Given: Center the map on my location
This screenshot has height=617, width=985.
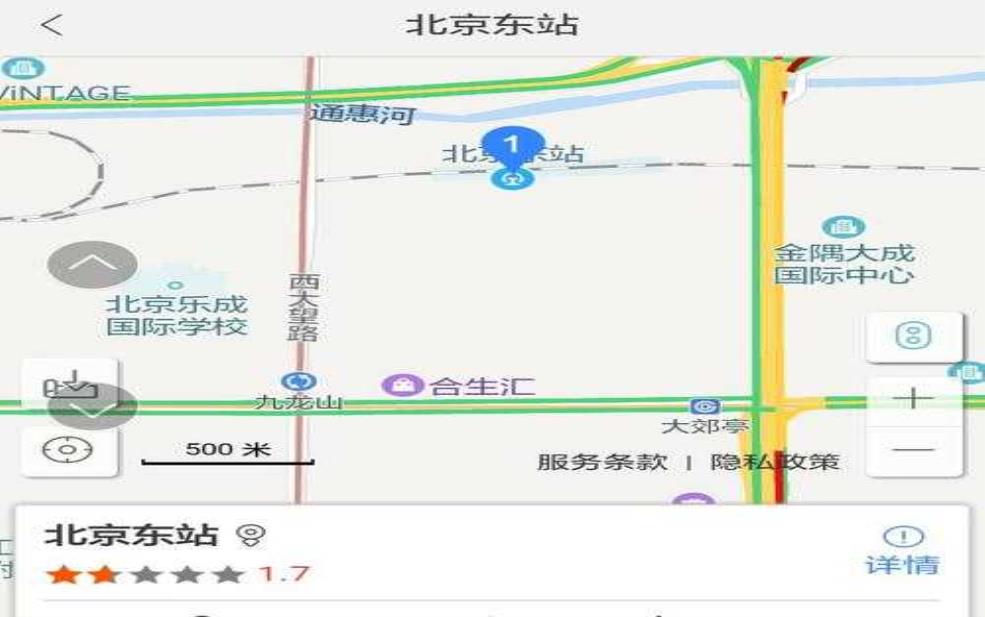Looking at the screenshot, I should click(x=68, y=450).
